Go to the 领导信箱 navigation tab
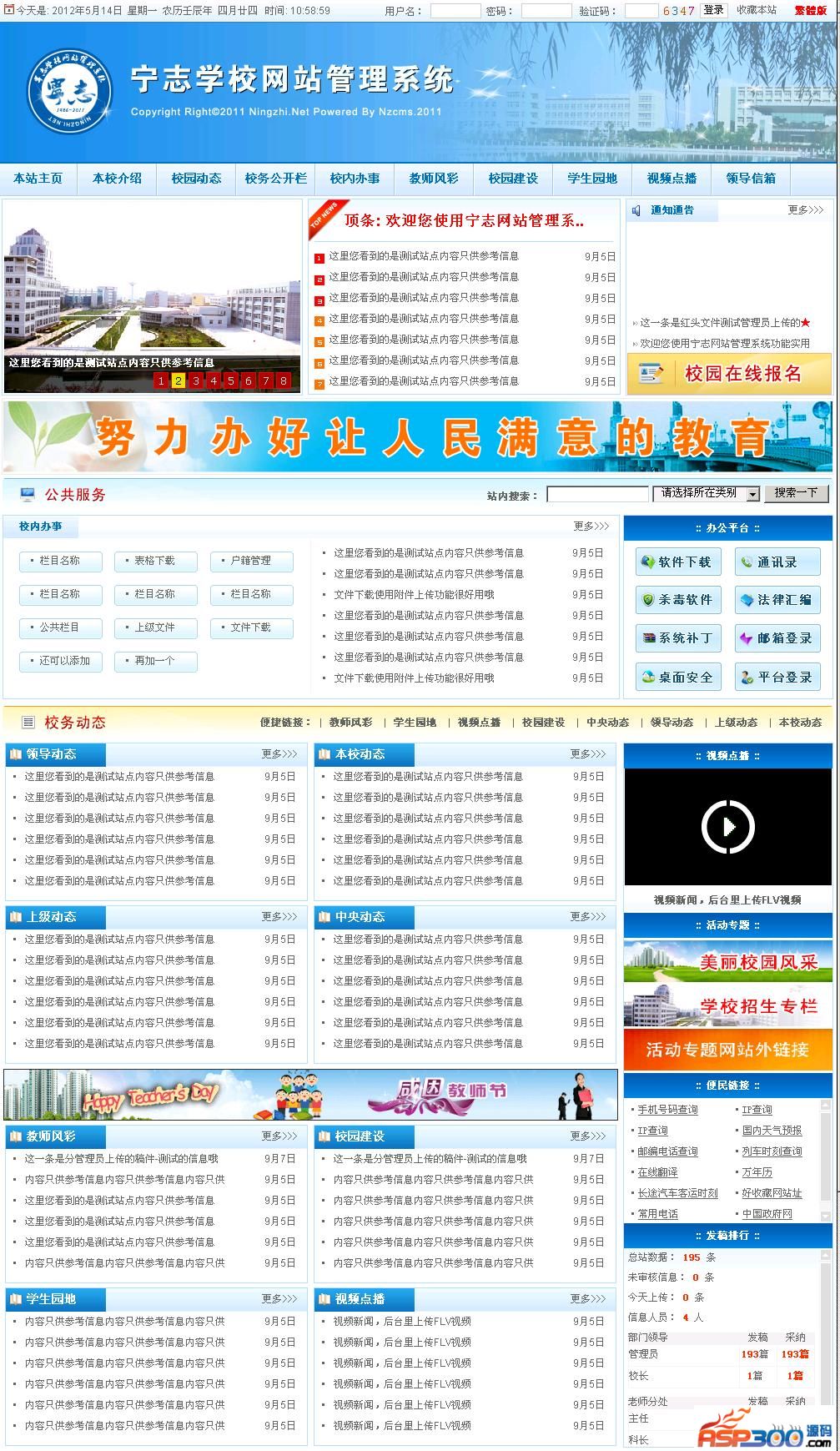Viewport: 840px width, 1451px height. click(751, 179)
